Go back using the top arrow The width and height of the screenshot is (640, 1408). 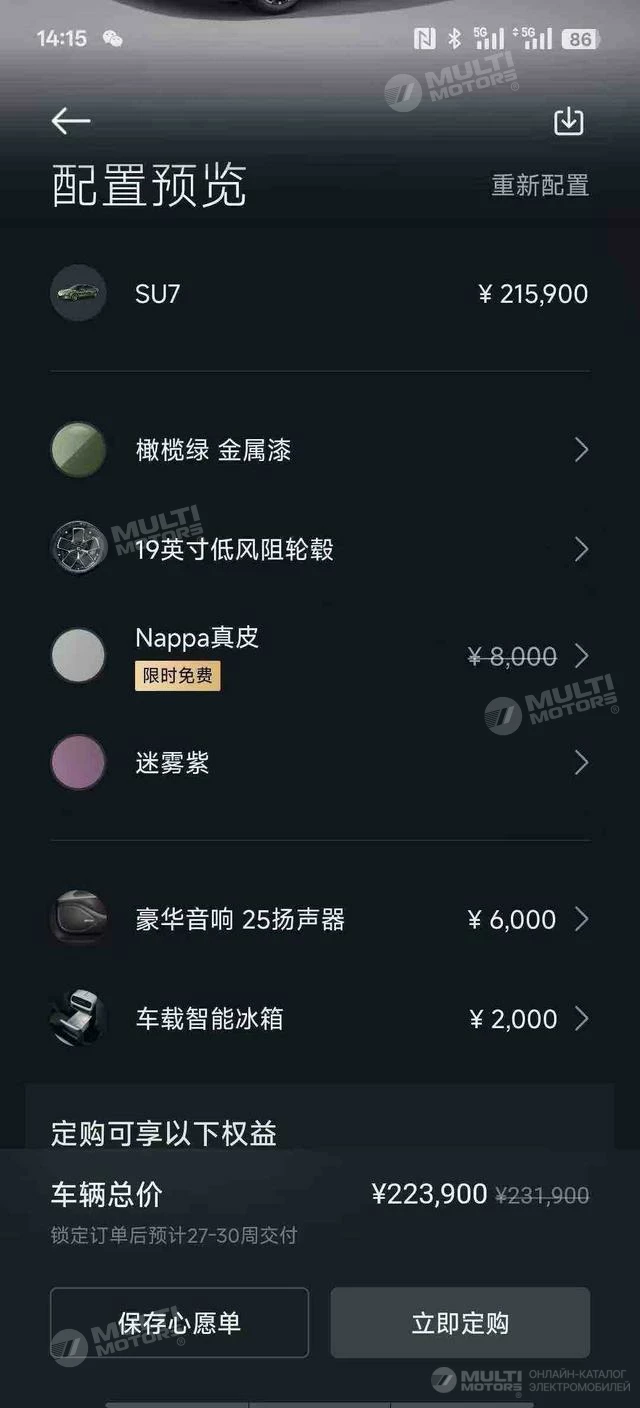tap(70, 121)
